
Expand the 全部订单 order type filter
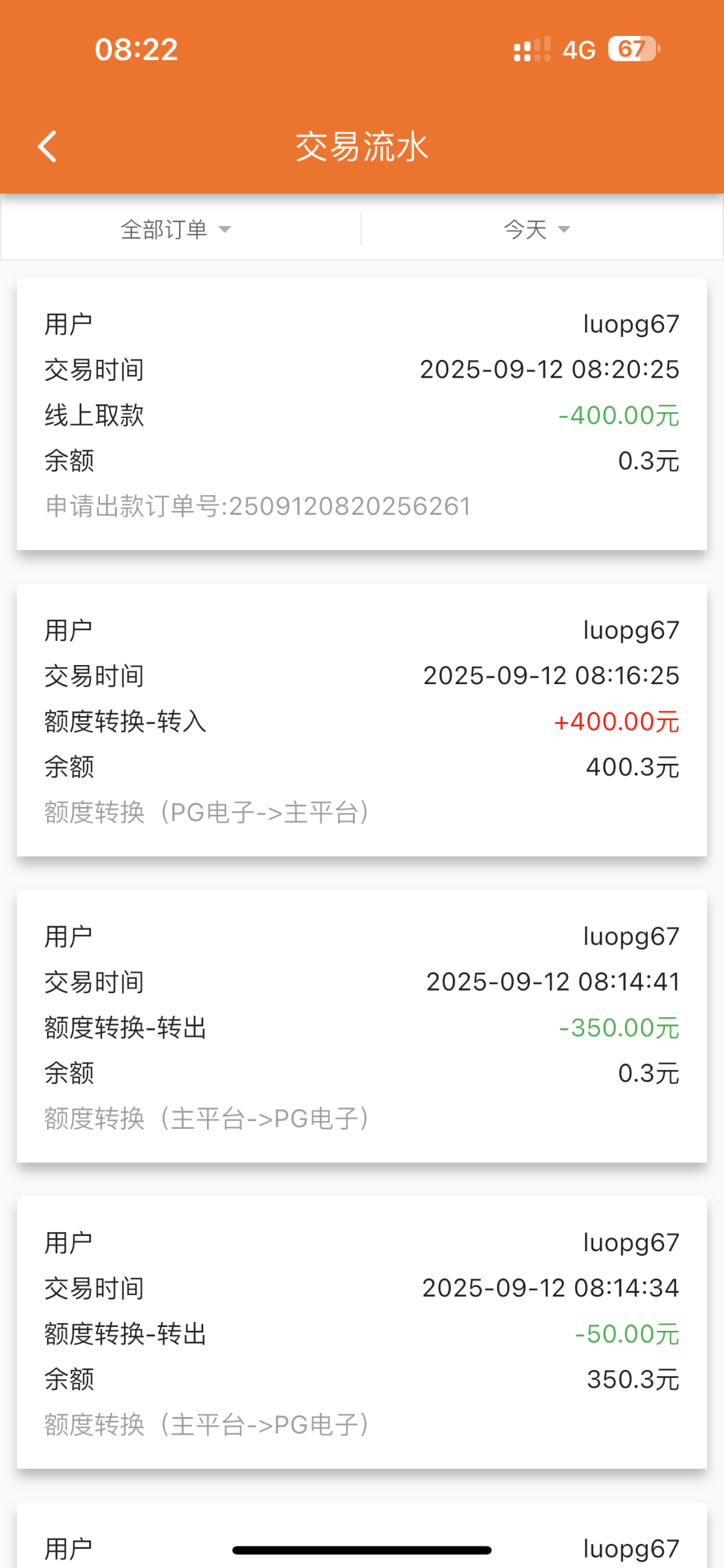[176, 229]
